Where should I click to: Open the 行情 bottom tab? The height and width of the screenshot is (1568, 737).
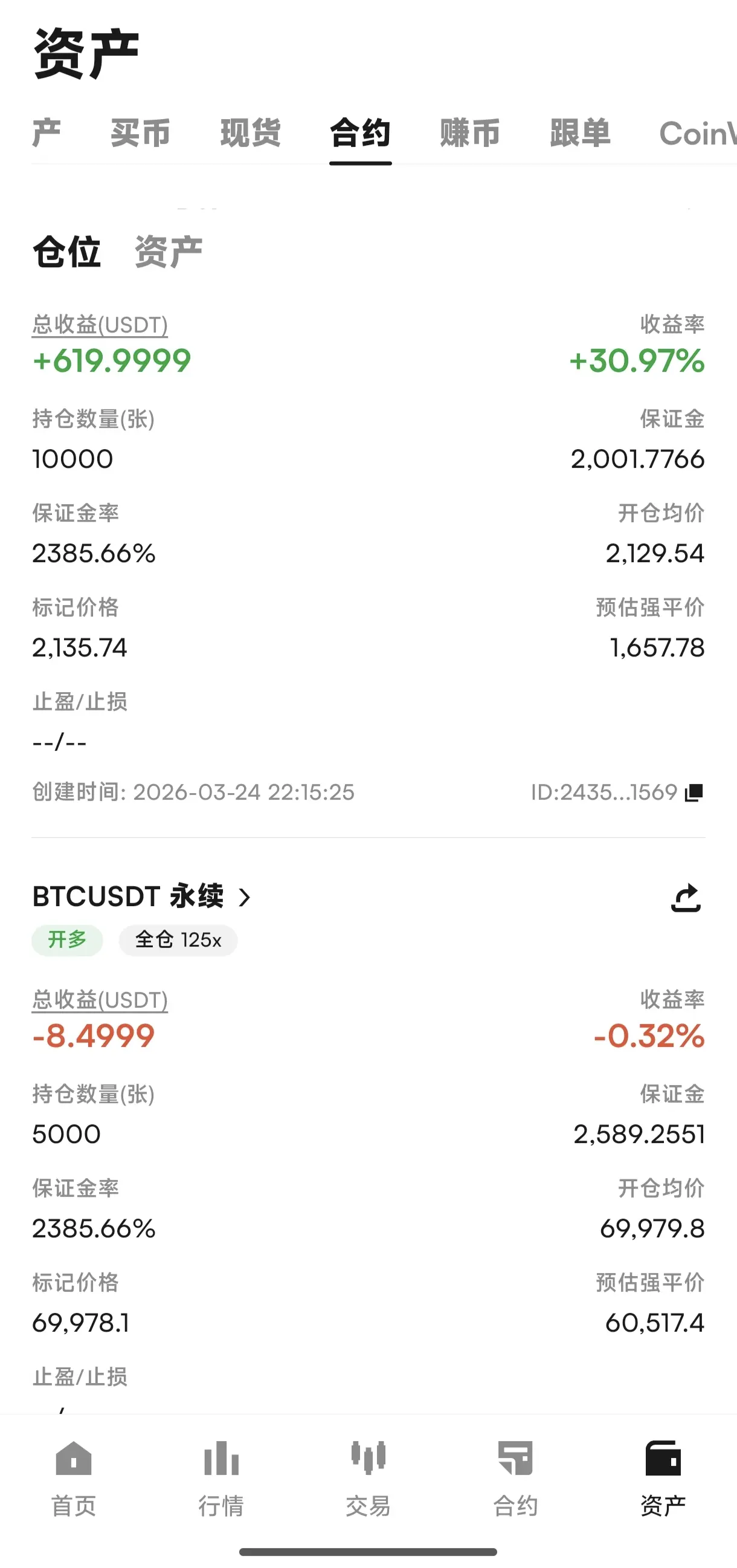221,1479
